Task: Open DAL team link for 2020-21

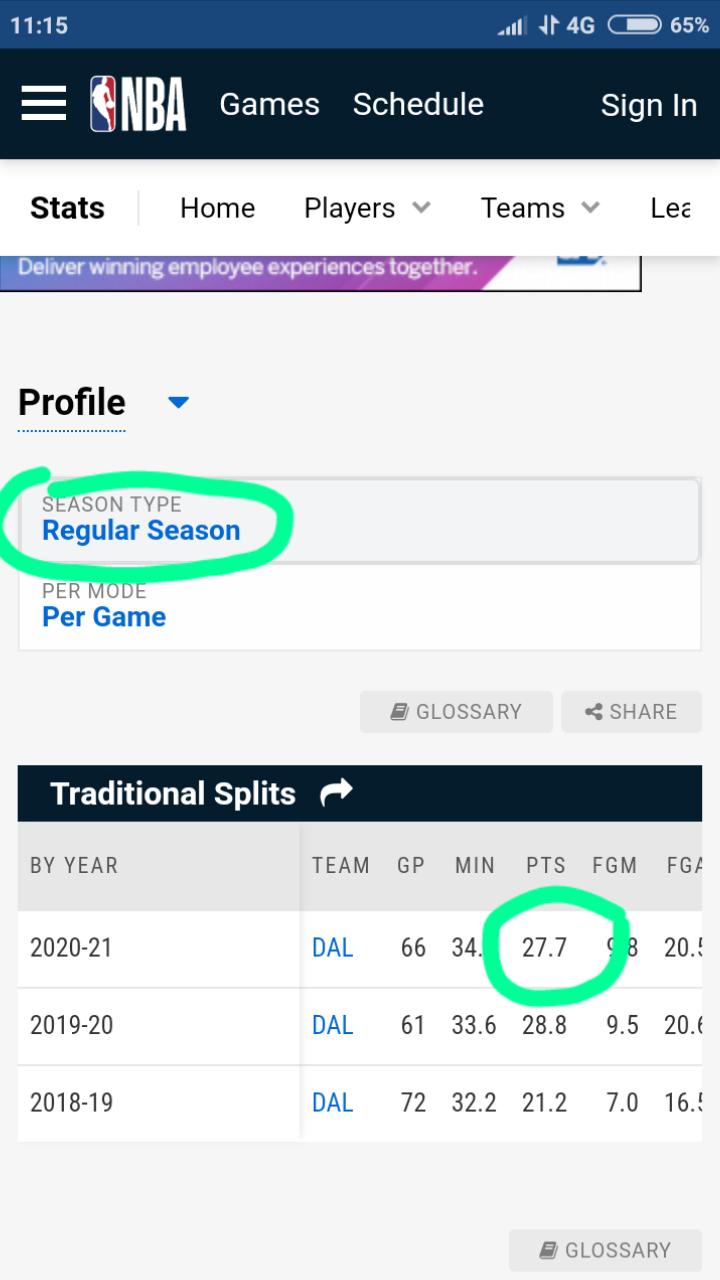Action: [332, 948]
